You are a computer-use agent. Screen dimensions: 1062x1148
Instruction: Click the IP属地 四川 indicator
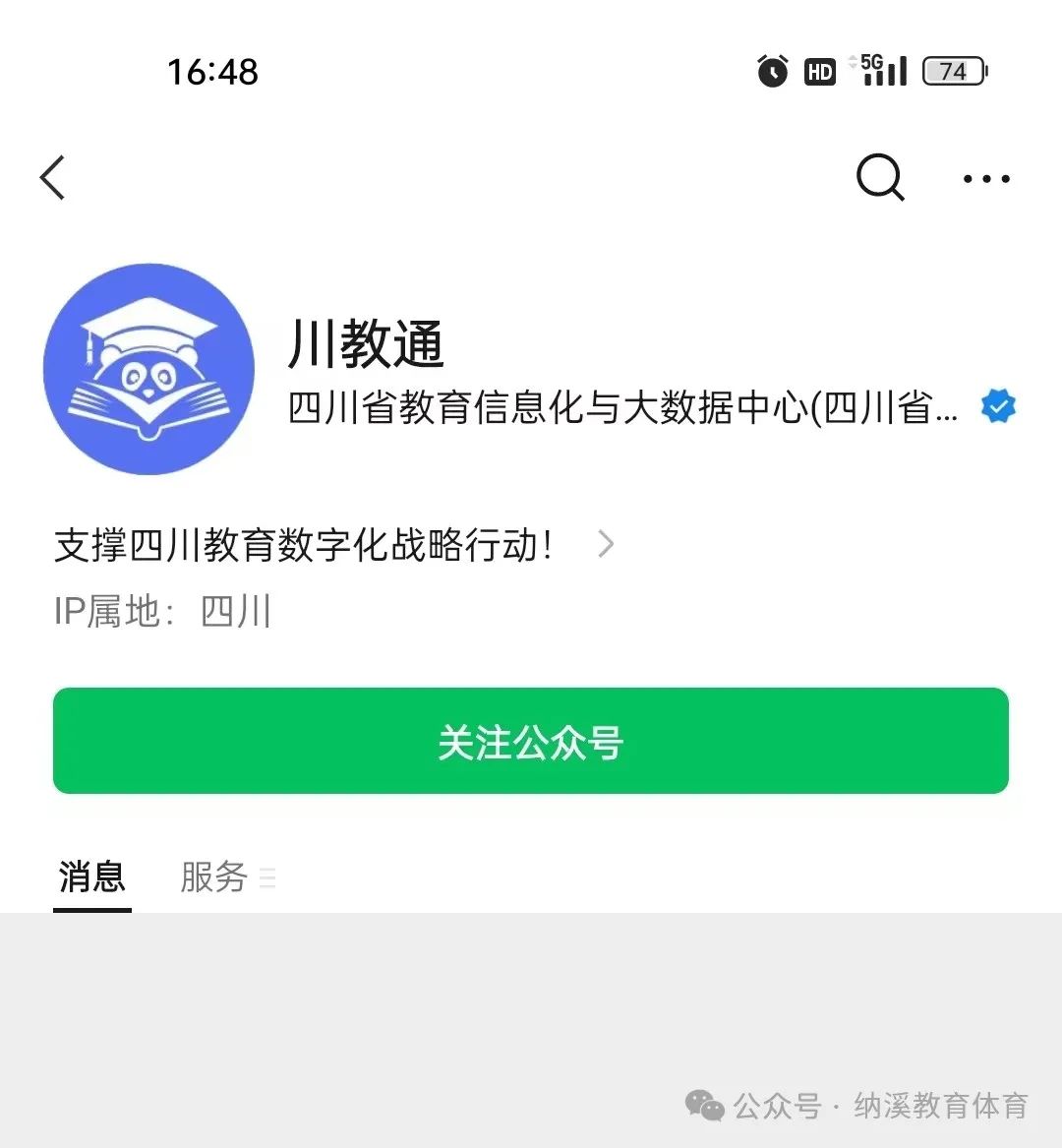pyautogui.click(x=164, y=611)
